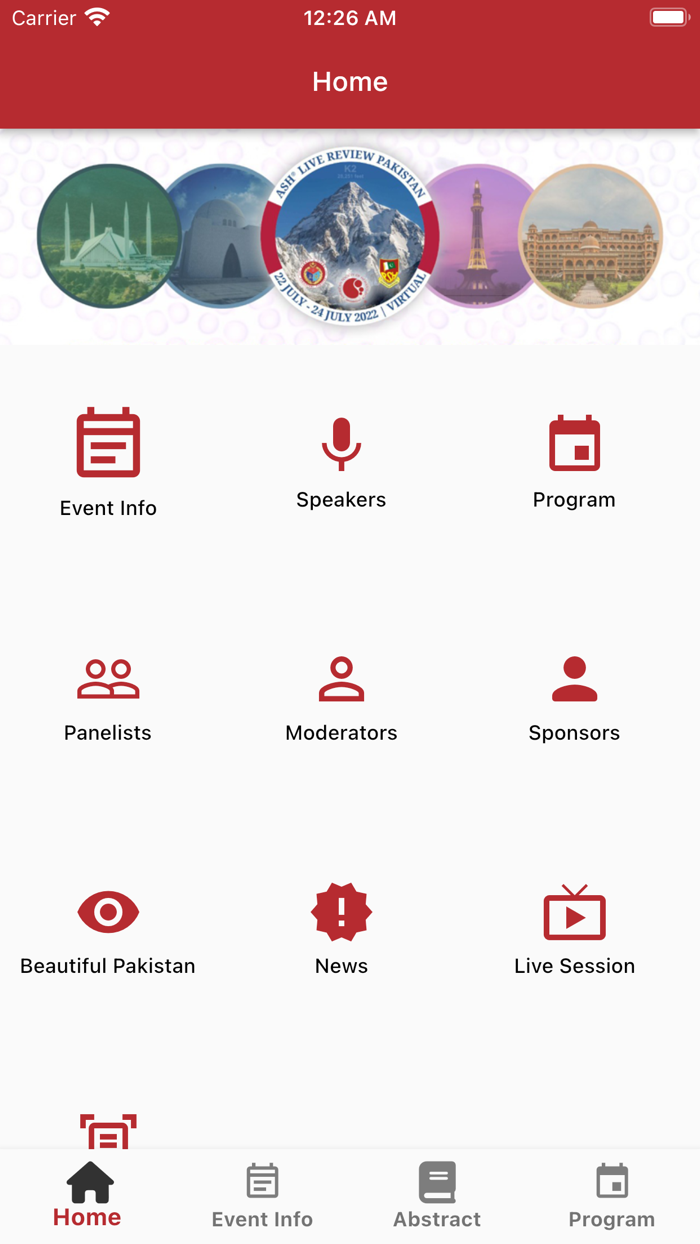This screenshot has height=1244, width=700.
Task: Explore Beautiful Pakistan
Action: pos(108,931)
